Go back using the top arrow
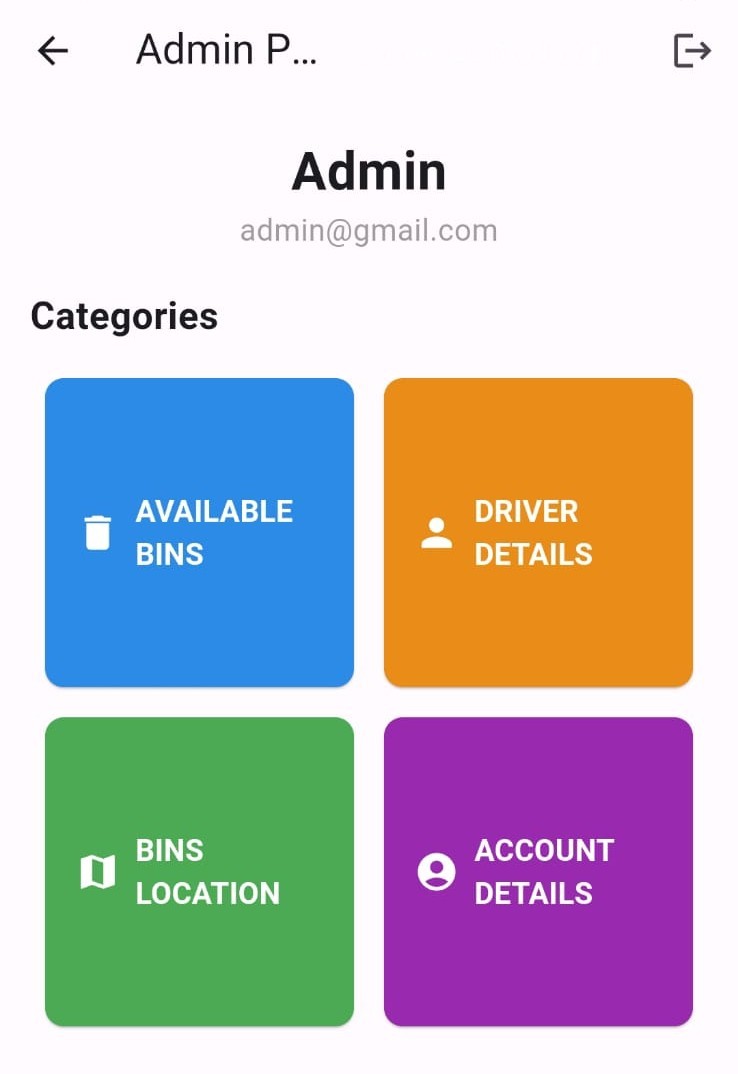The image size is (738, 1074). point(53,50)
